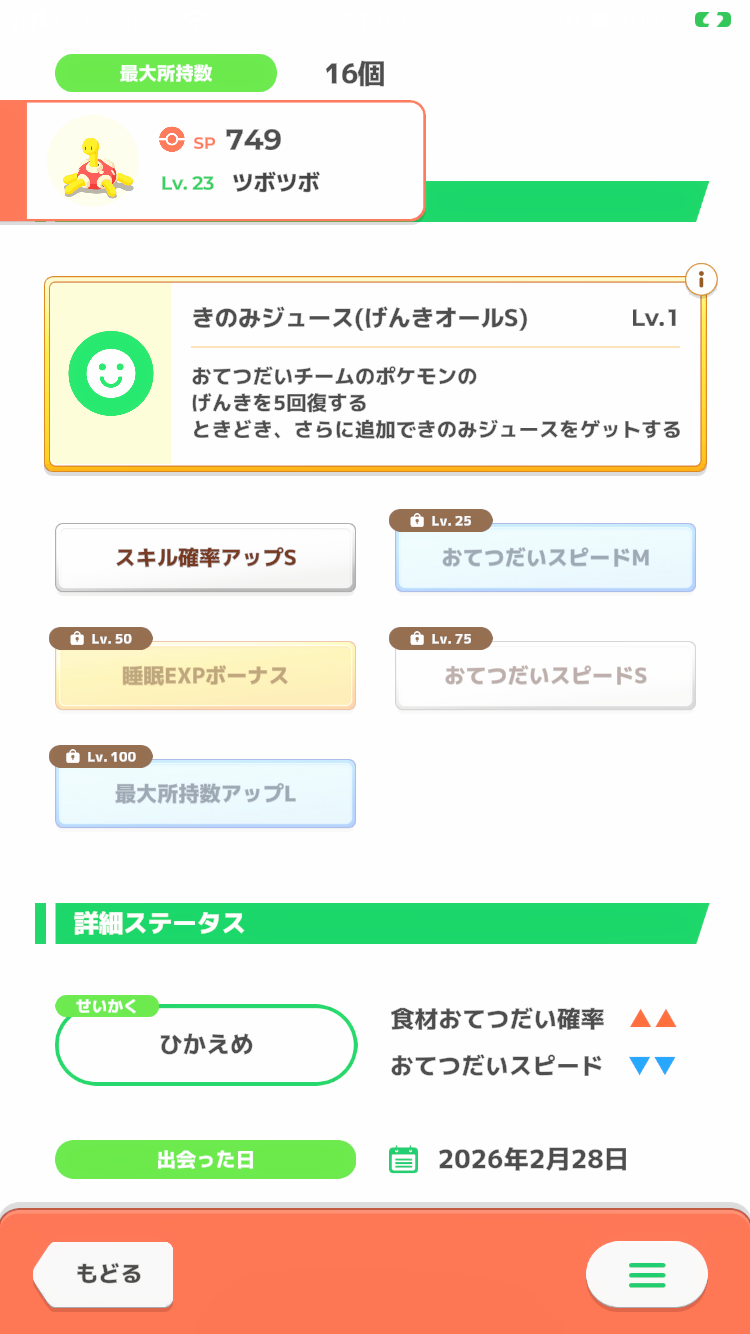Tap locked おてつだいスピードM sub-skill
The width and height of the screenshot is (750, 1334).
(x=545, y=558)
